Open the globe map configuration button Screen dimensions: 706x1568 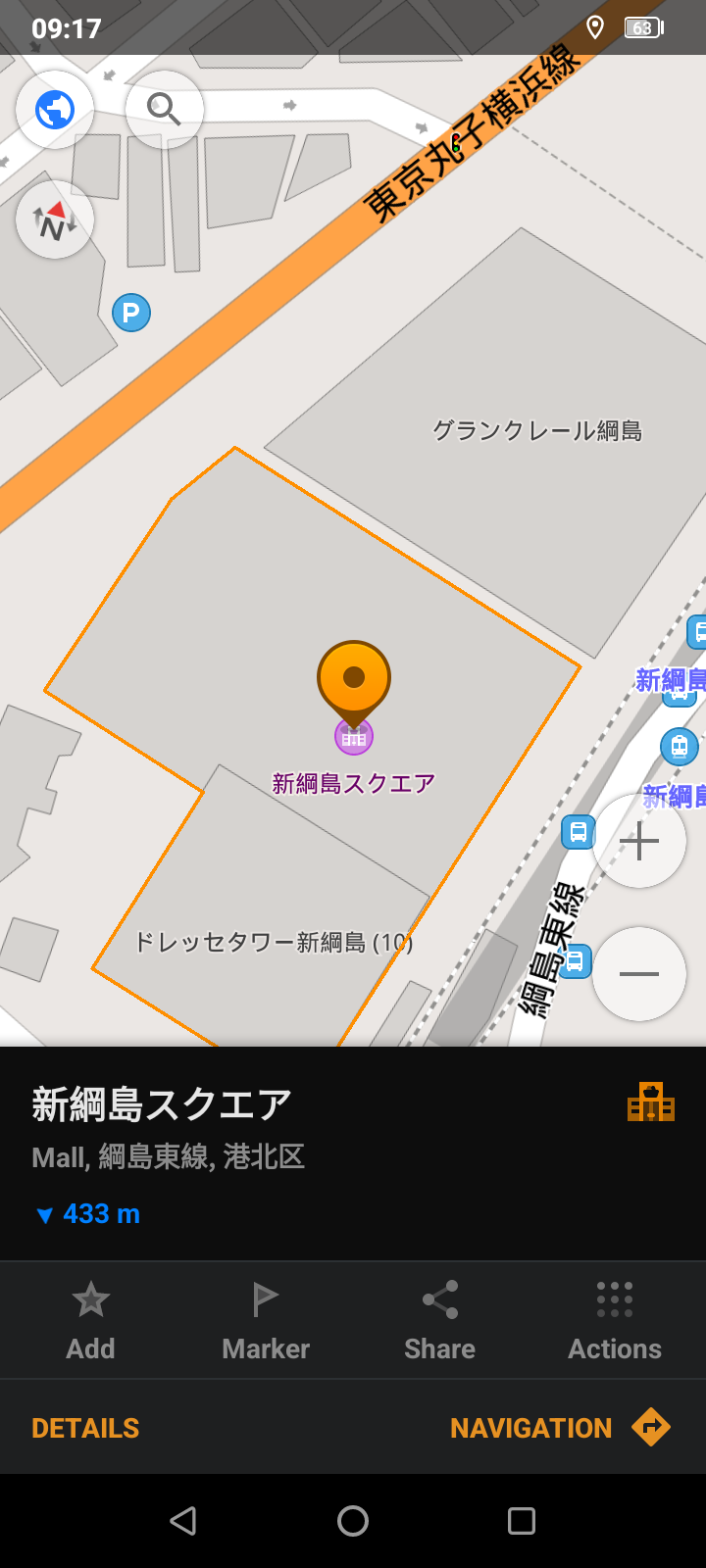pyautogui.click(x=55, y=110)
